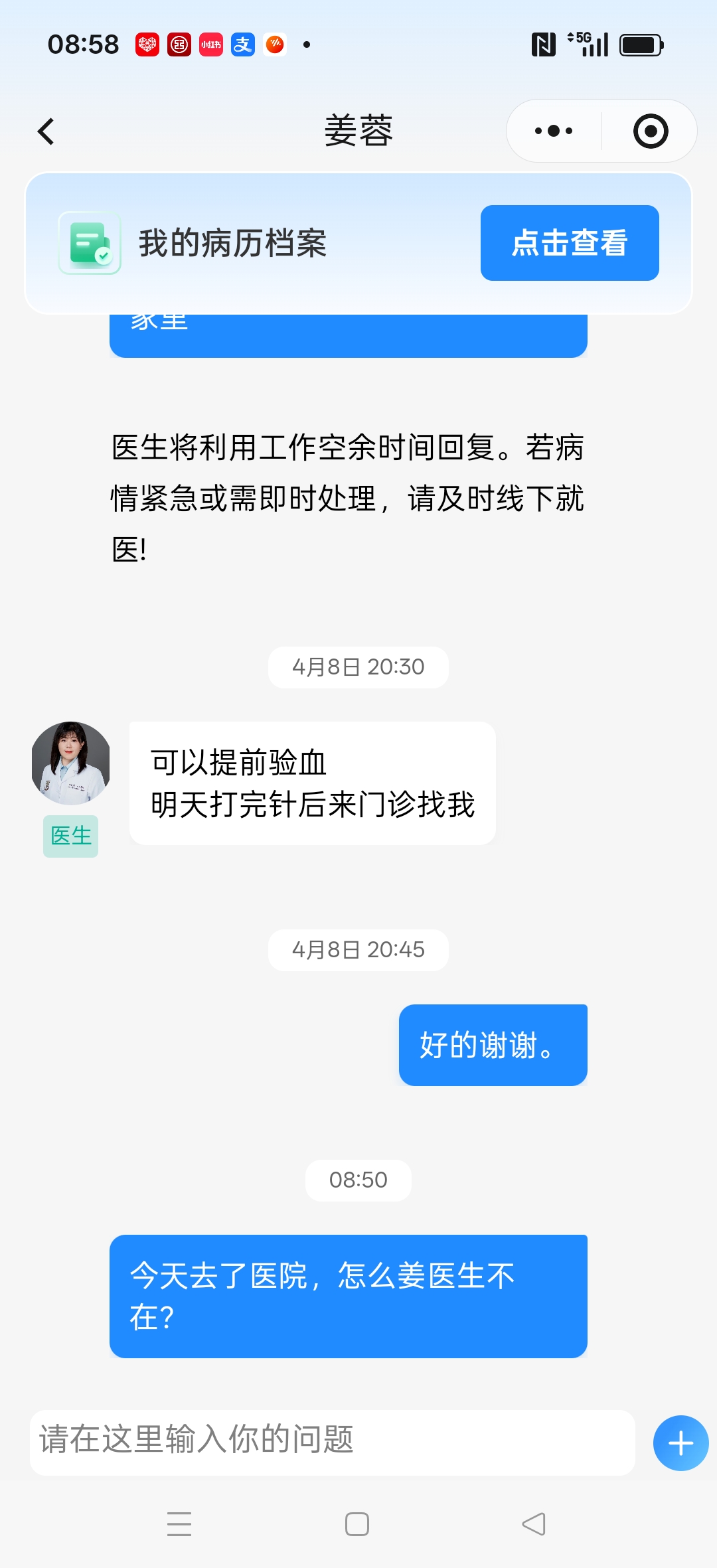Go back from the 姜蓉 chat
Screen dimensions: 717x1568
pos(46,131)
